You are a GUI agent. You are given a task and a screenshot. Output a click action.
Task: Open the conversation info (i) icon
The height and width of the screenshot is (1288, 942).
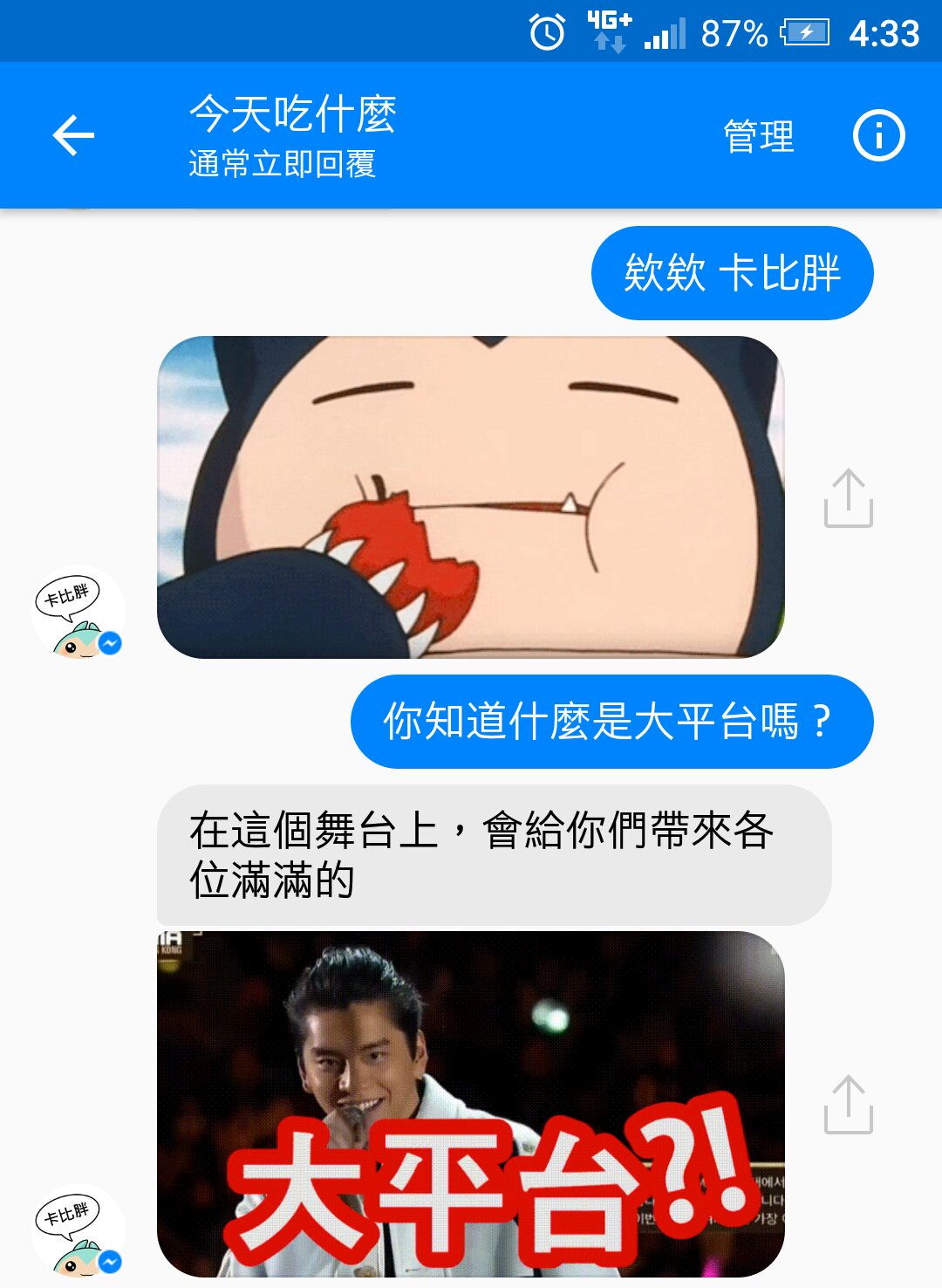click(x=880, y=135)
